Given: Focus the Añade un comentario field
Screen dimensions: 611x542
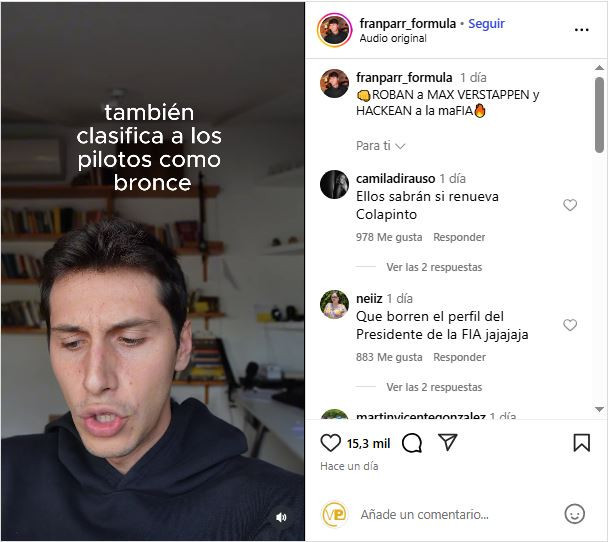Looking at the screenshot, I should pyautogui.click(x=450, y=514).
